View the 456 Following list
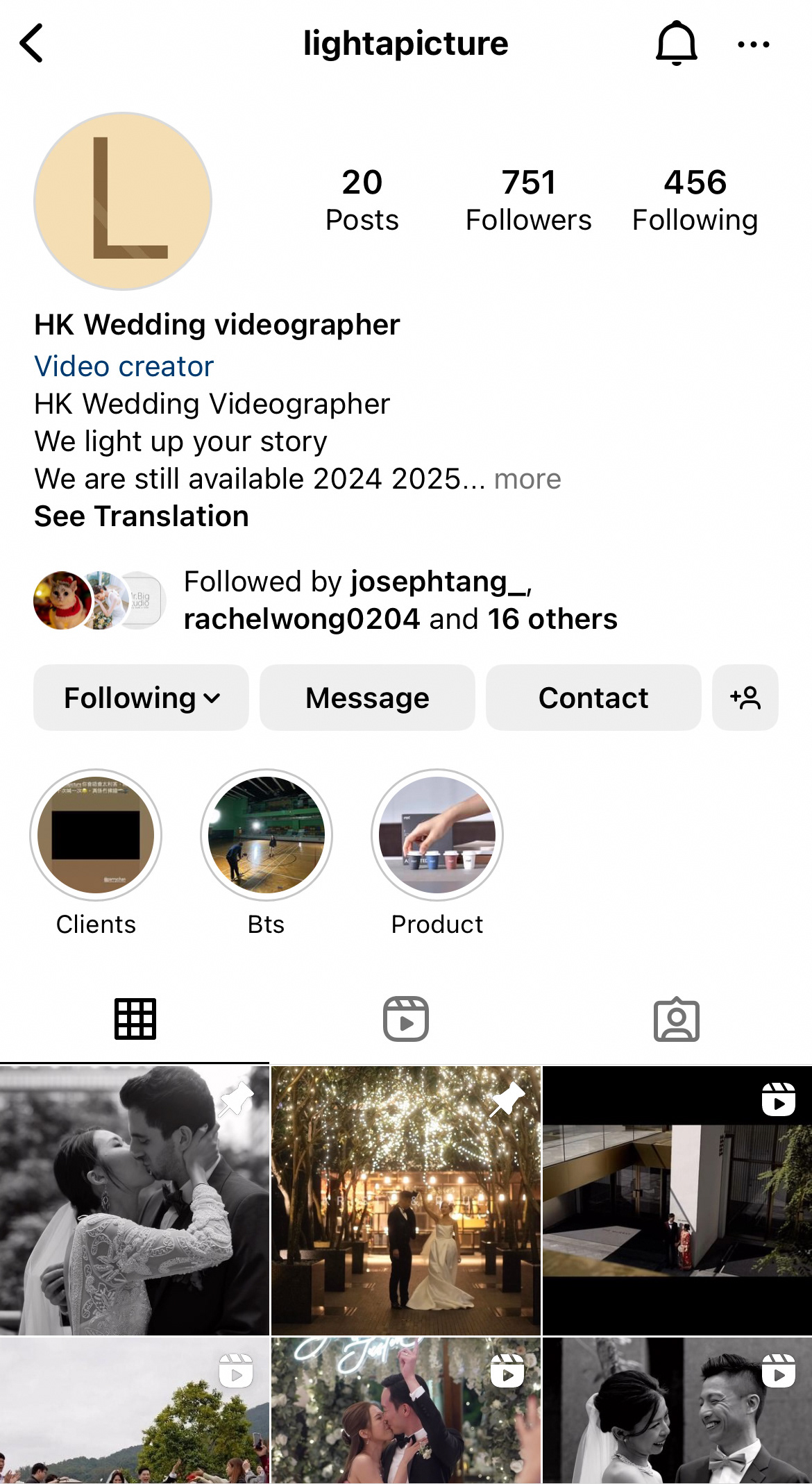 [x=695, y=200]
